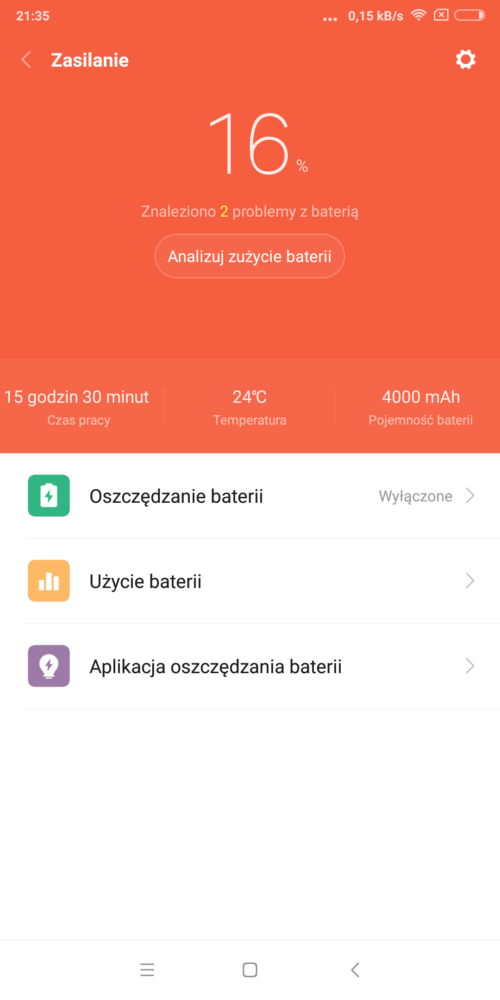Image resolution: width=500 pixels, height=1000 pixels.
Task: Open the Oszczędzanie baterii row
Action: [x=250, y=496]
